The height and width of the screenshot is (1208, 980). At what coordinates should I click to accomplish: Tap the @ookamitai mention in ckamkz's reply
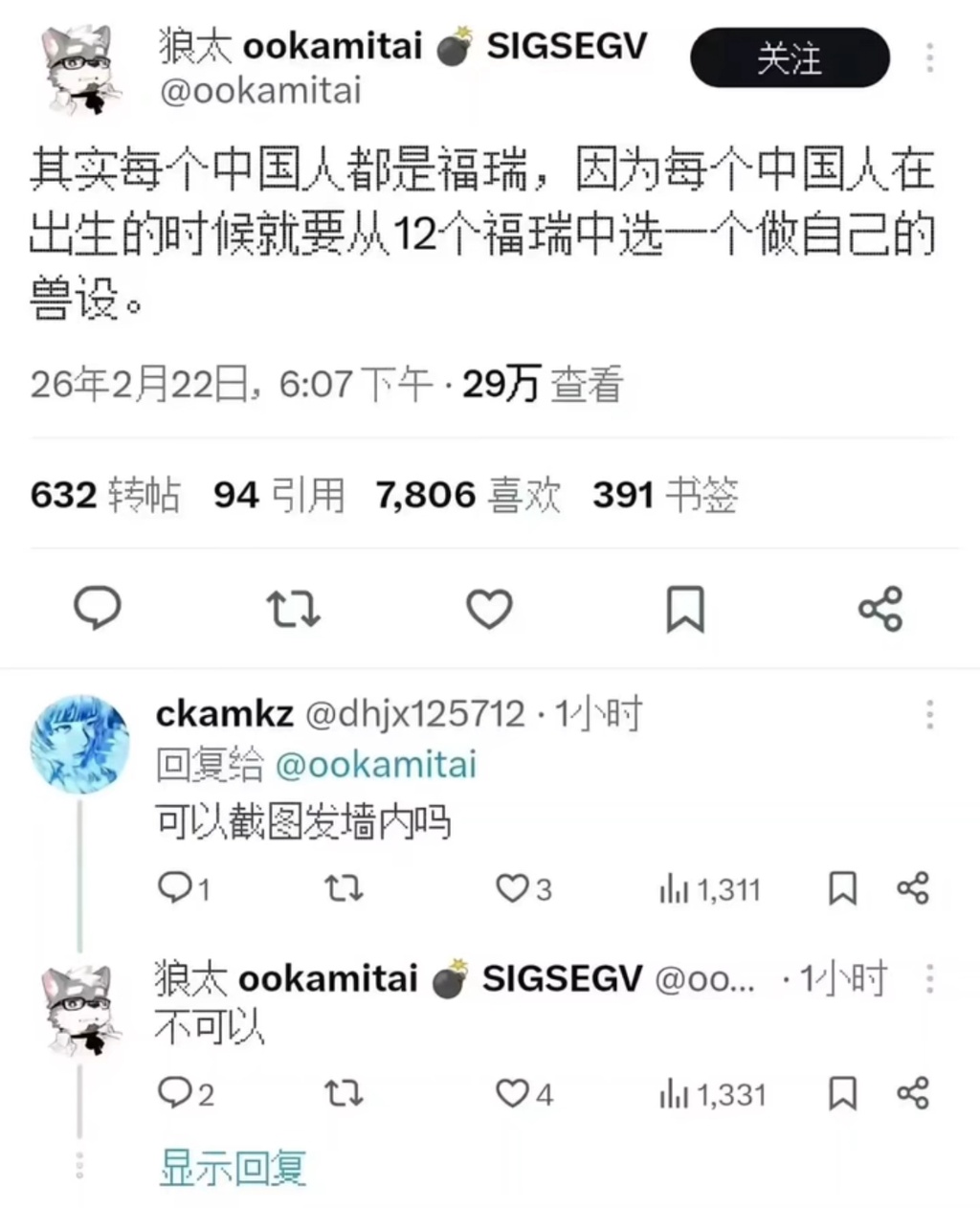(375, 765)
